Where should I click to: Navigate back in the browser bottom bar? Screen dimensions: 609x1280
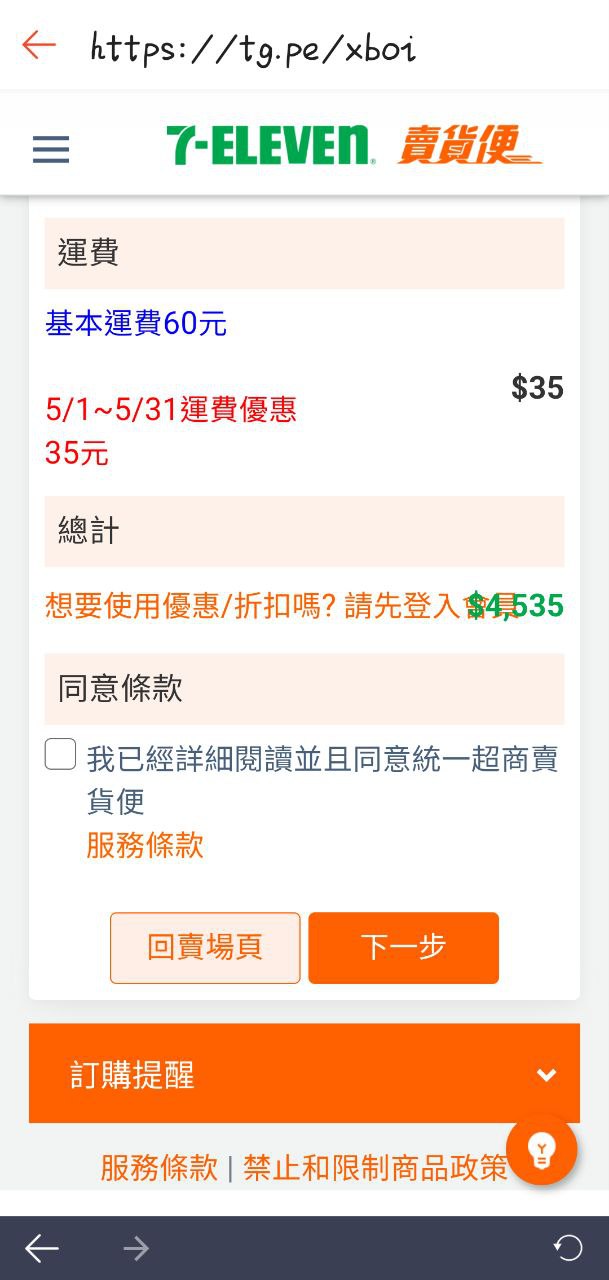(x=42, y=1248)
